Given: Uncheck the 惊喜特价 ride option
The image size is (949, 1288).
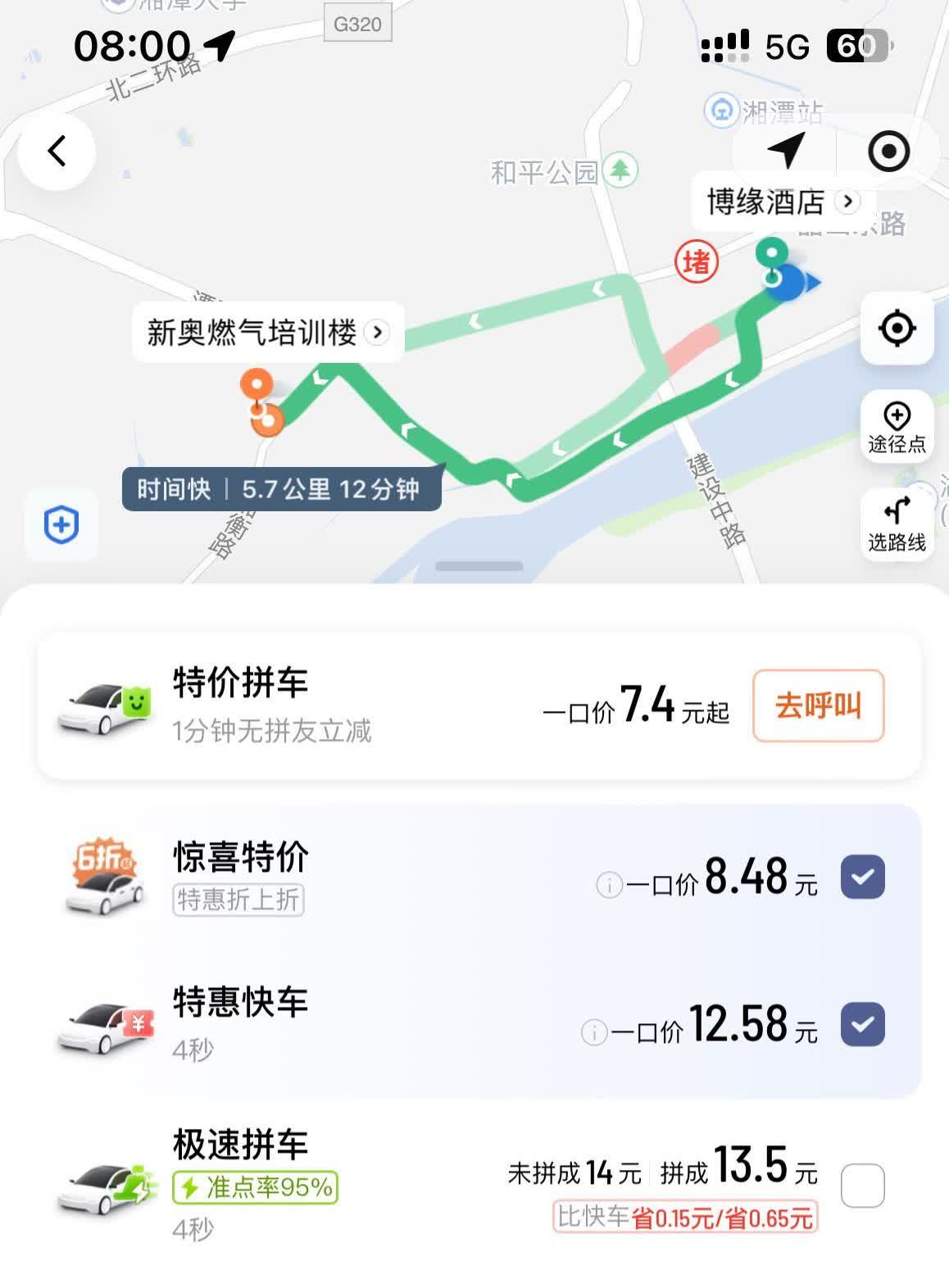Looking at the screenshot, I should point(862,877).
